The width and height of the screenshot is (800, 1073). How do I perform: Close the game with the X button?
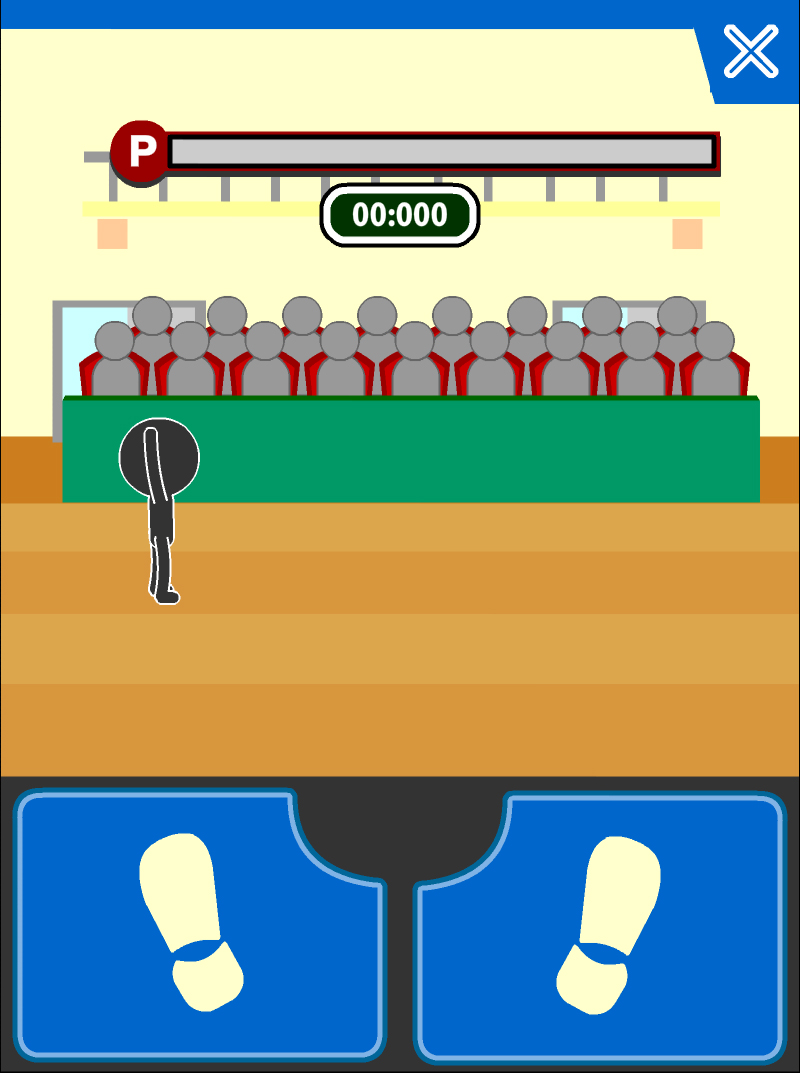pyautogui.click(x=751, y=51)
